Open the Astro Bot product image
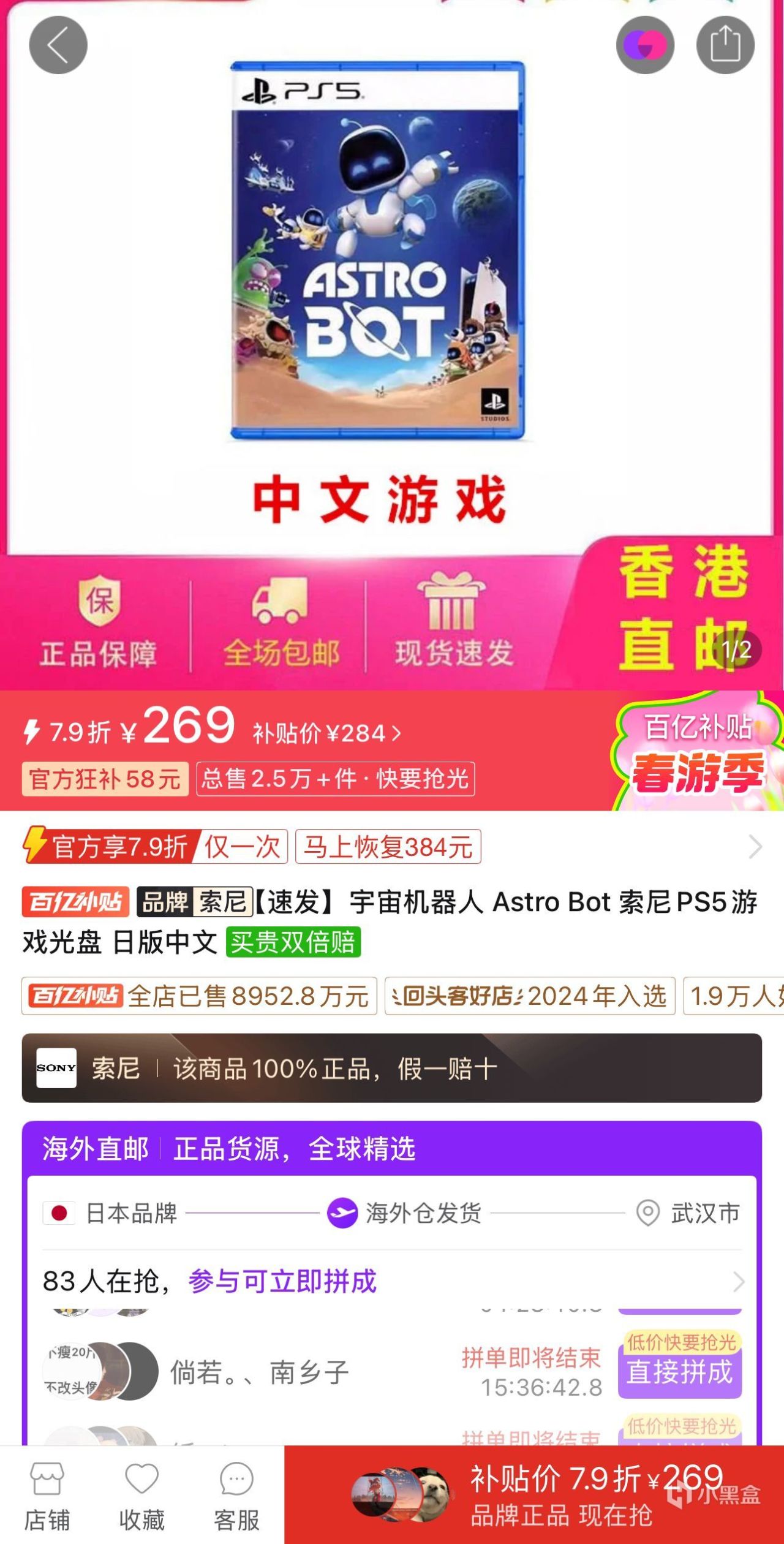Viewport: 784px width, 1544px height. click(x=377, y=251)
